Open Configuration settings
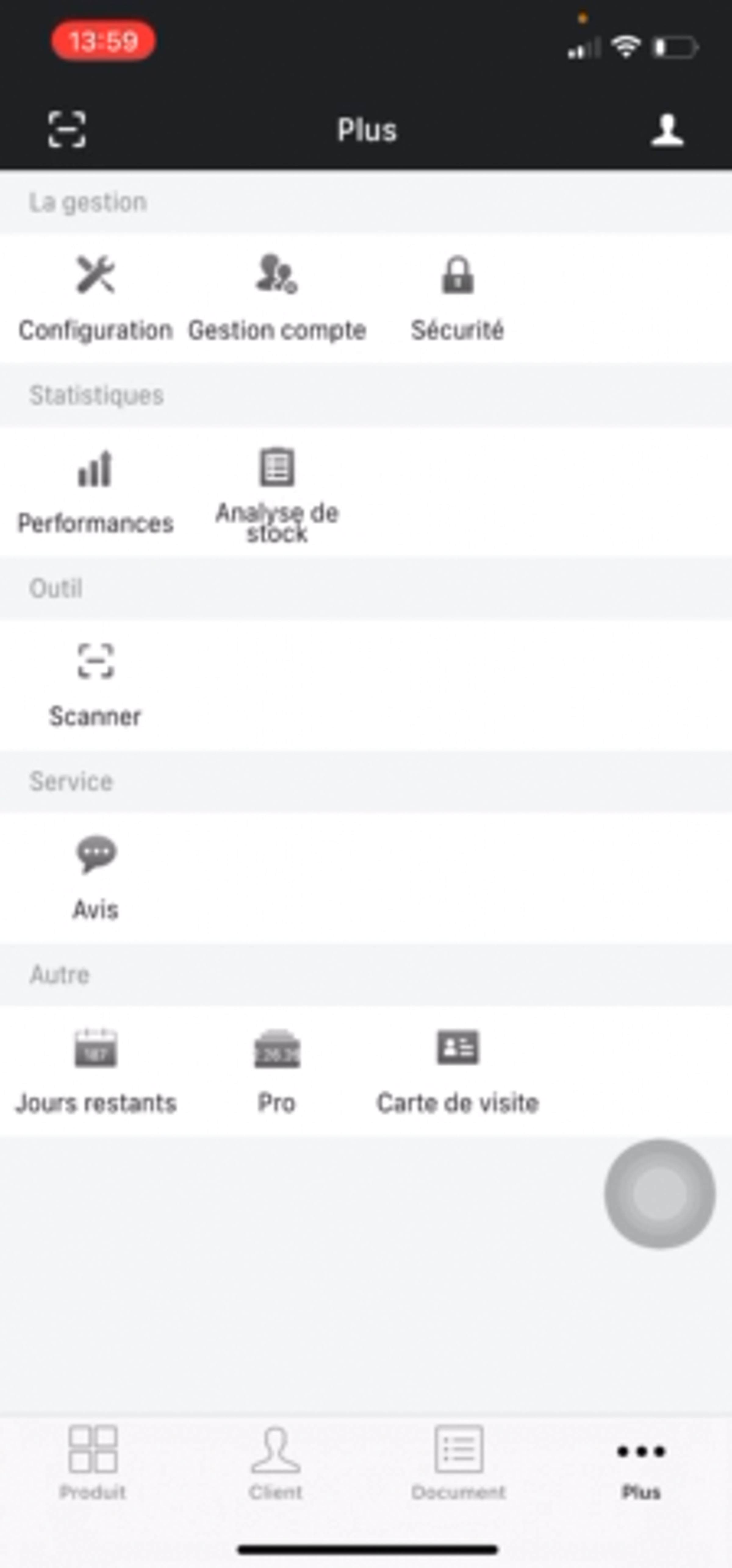The image size is (732, 1568). coord(95,298)
